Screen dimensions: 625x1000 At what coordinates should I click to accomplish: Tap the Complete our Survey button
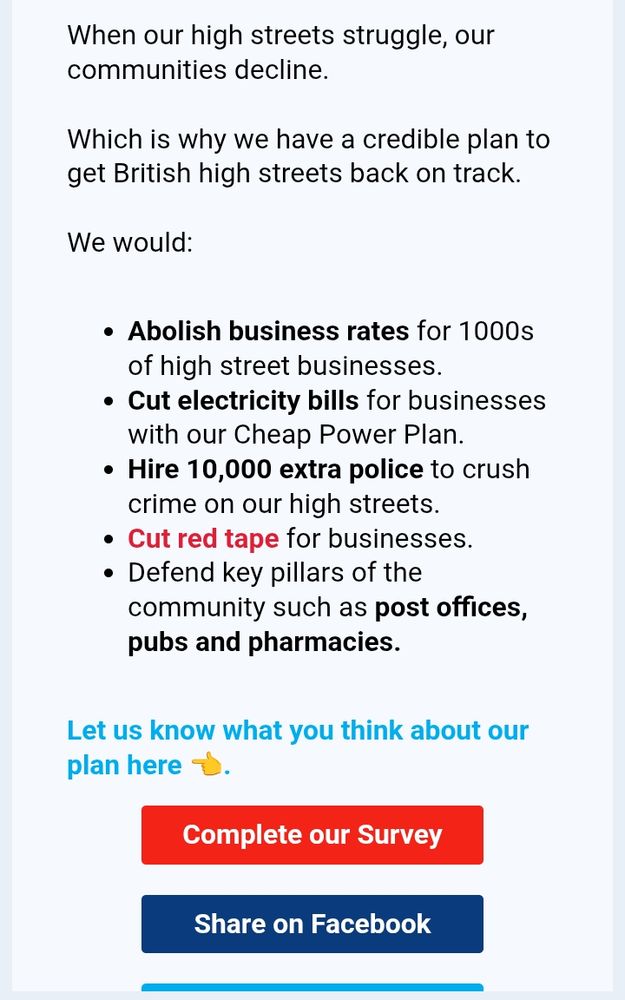coord(312,835)
